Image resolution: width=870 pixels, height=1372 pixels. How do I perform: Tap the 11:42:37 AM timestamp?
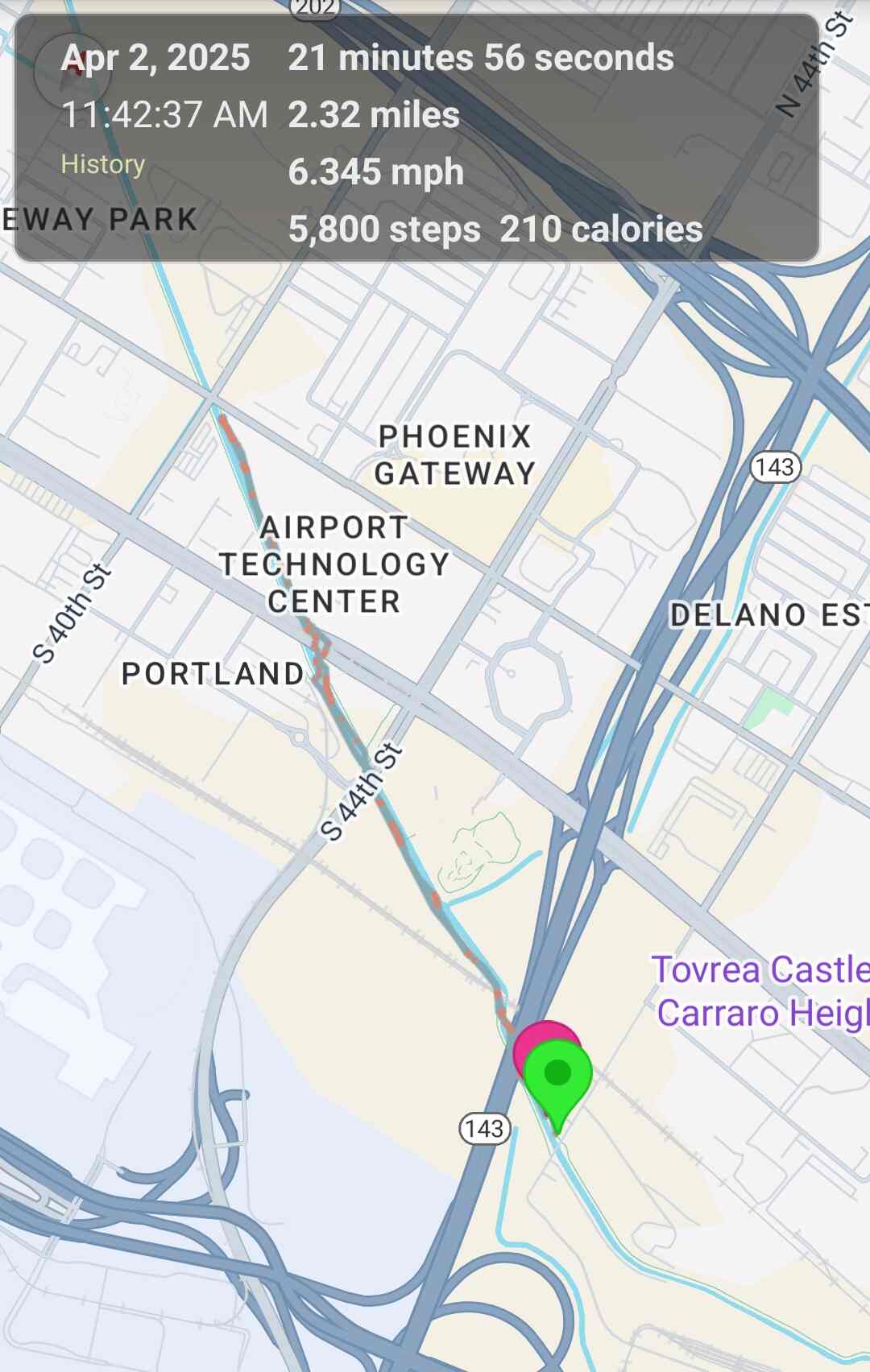165,114
